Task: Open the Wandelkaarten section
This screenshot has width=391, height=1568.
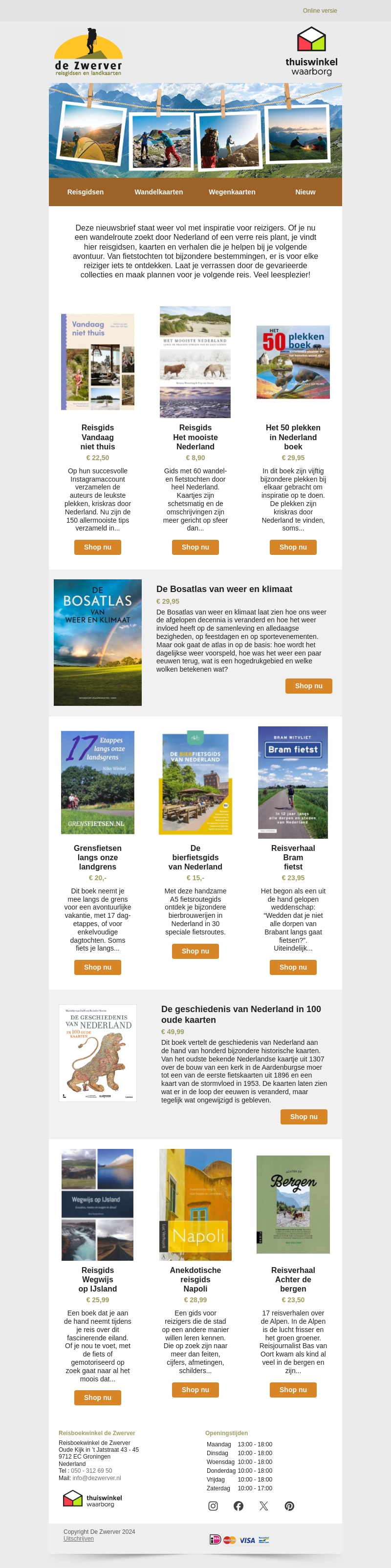Action: click(x=158, y=192)
